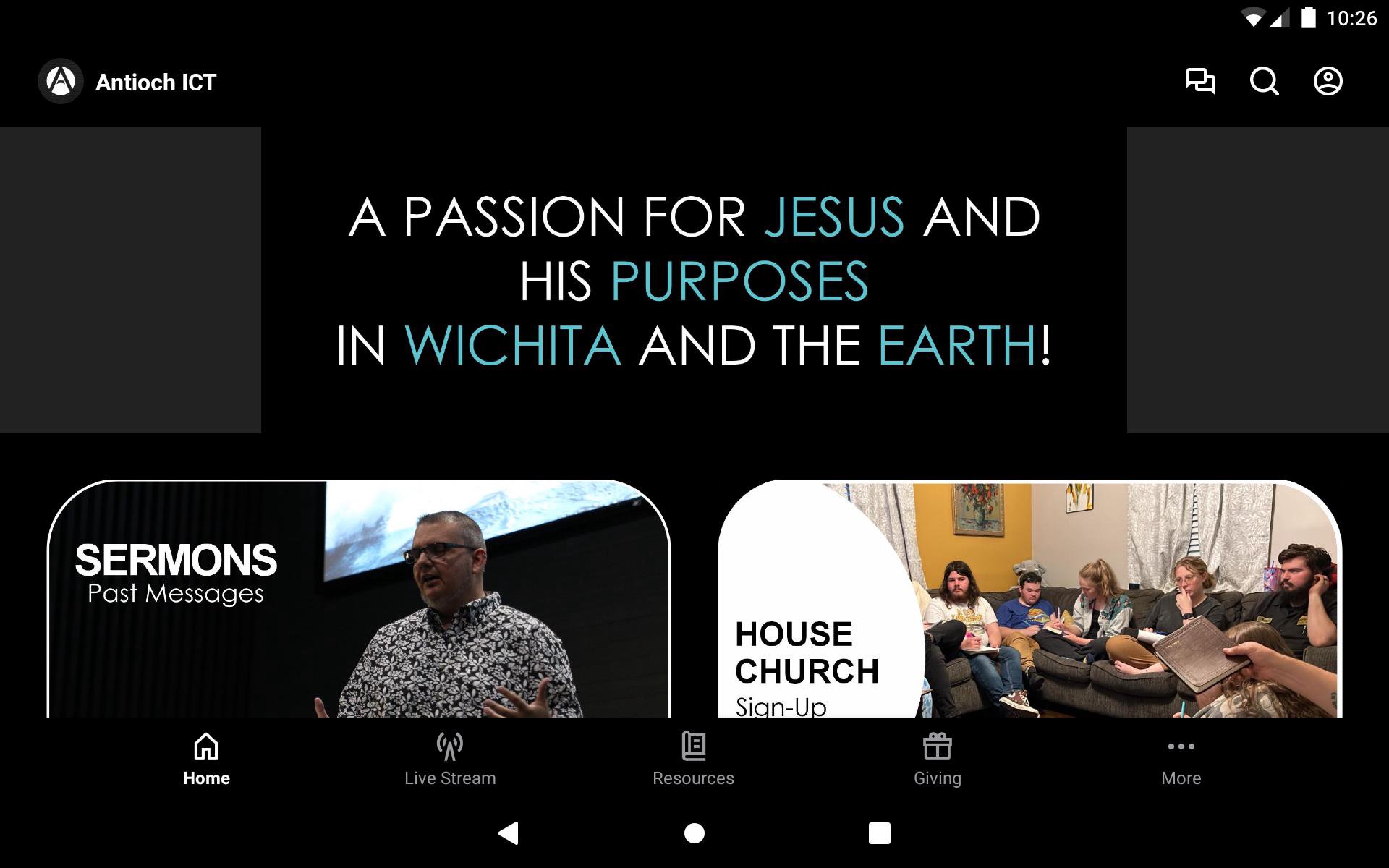
Task: Tap the Home tab
Action: (x=206, y=759)
